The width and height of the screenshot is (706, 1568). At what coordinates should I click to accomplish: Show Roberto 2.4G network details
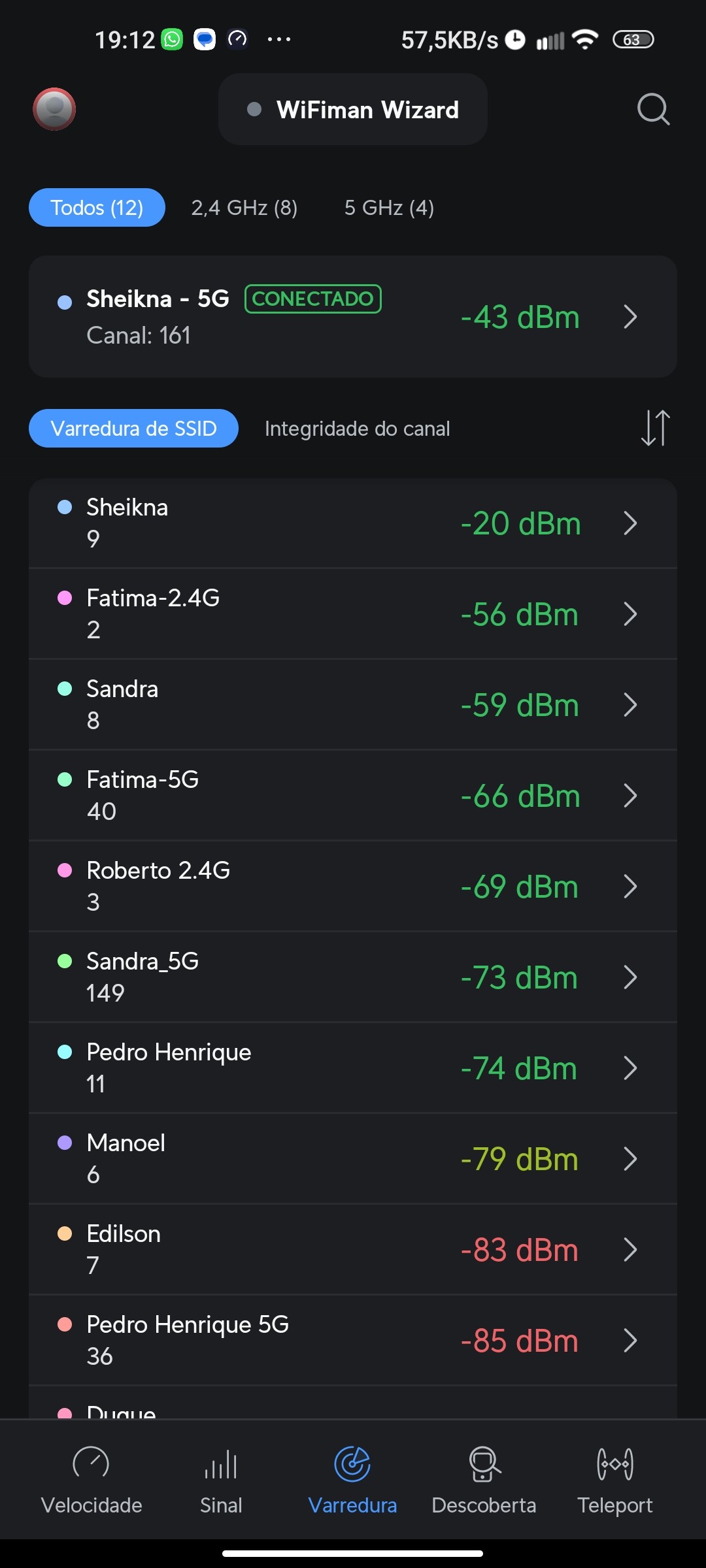click(353, 887)
